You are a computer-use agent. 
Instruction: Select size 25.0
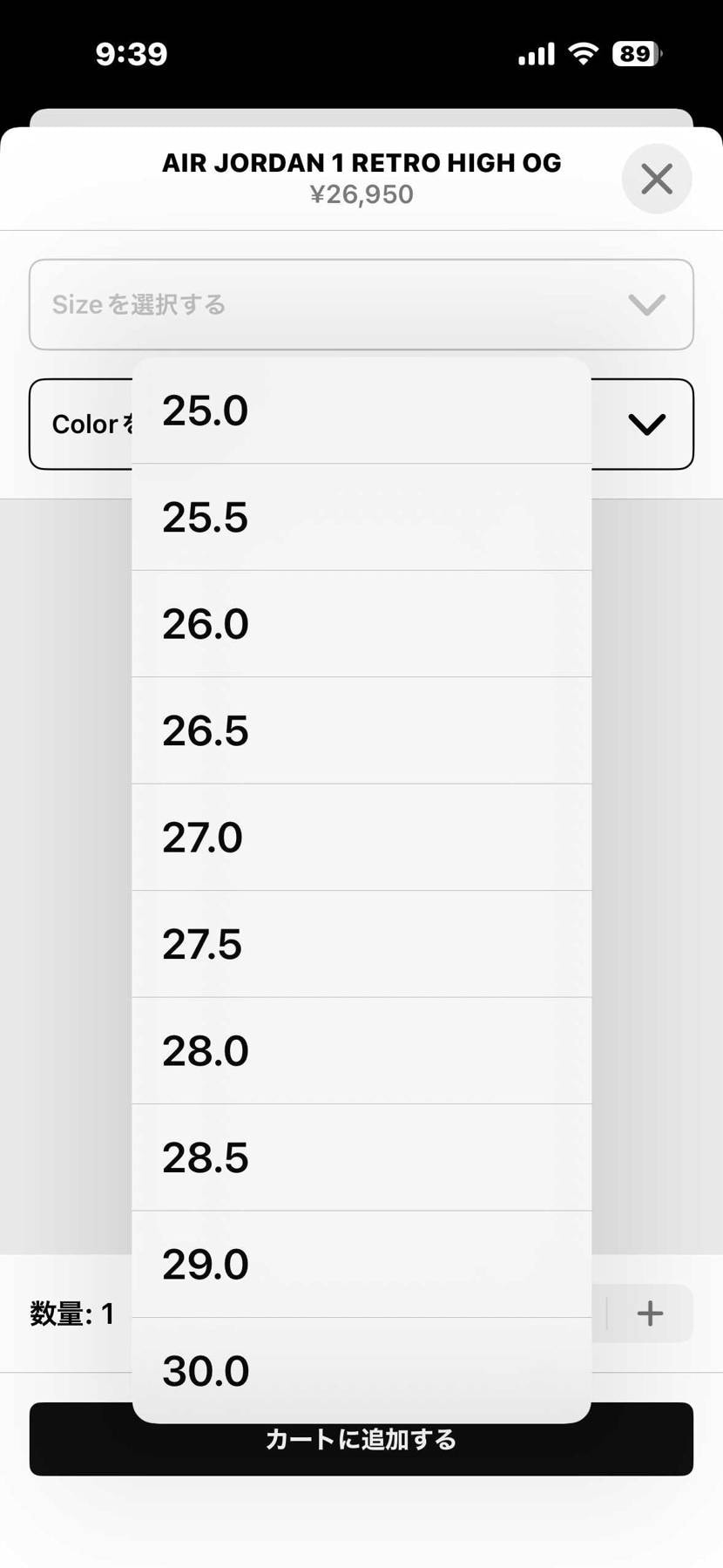361,411
